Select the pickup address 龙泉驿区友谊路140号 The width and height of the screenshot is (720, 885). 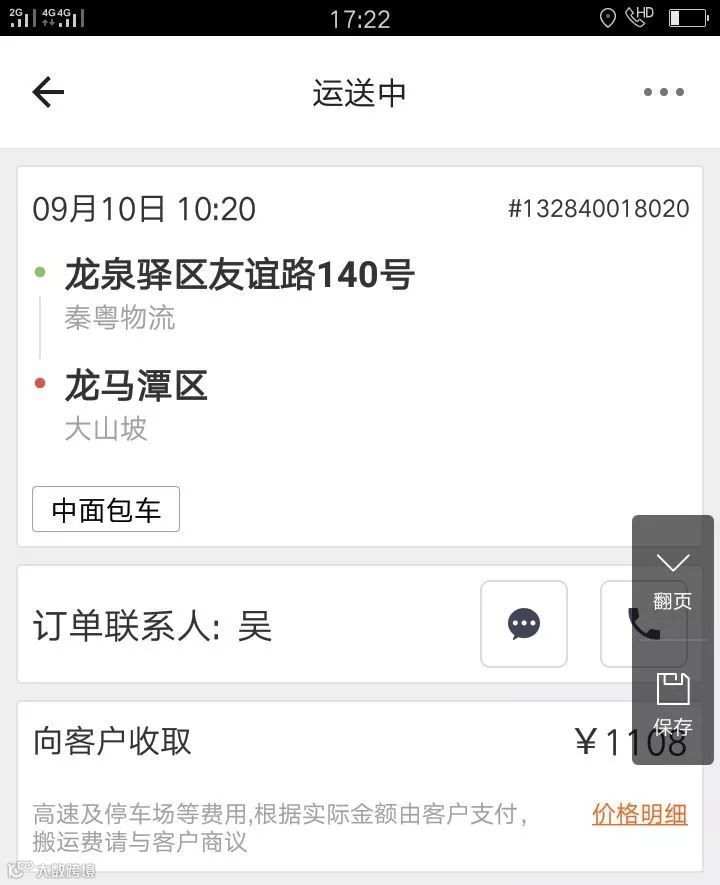tap(240, 274)
